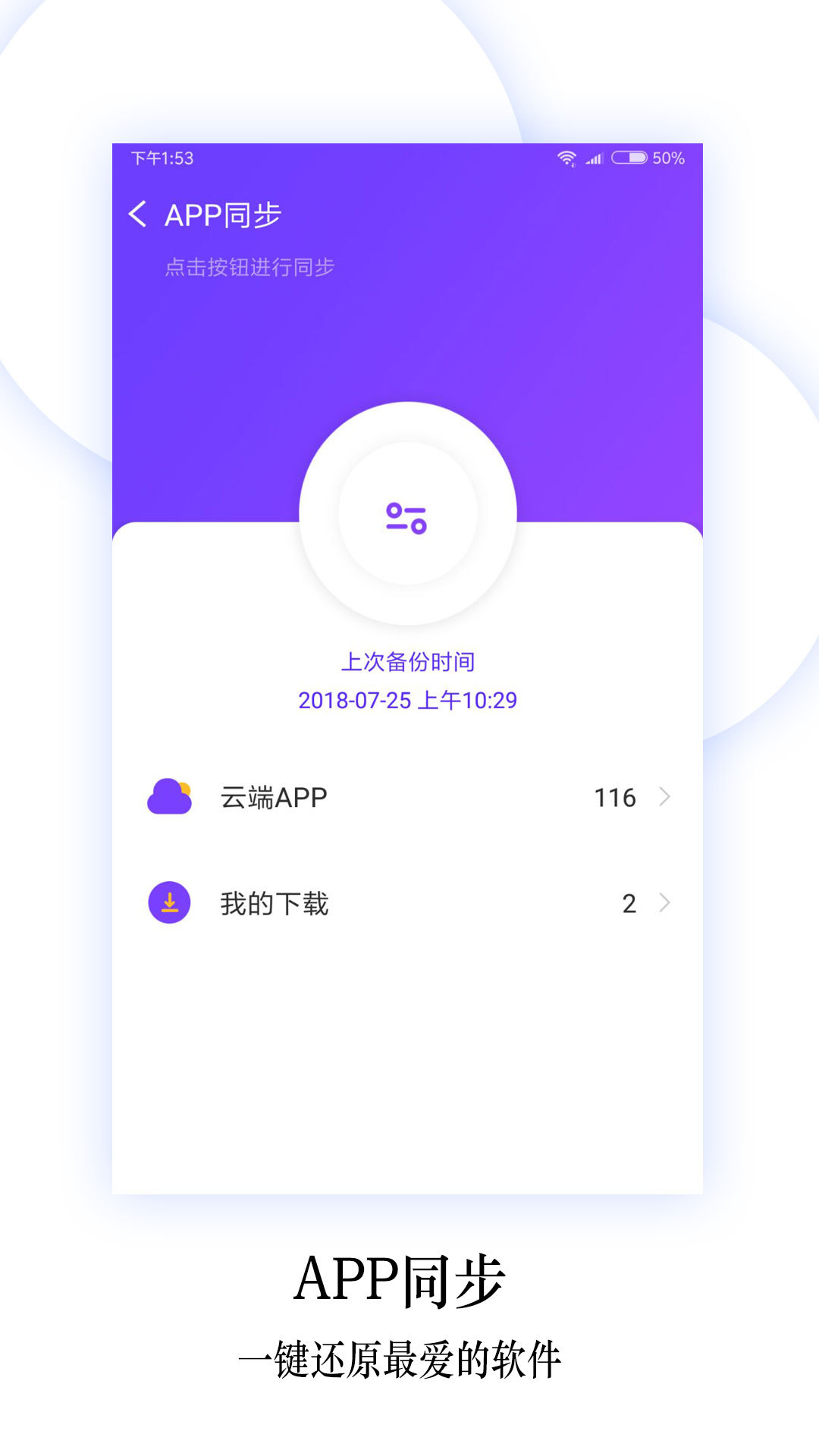Tap the count 116 next to 云端APP

coord(616,796)
